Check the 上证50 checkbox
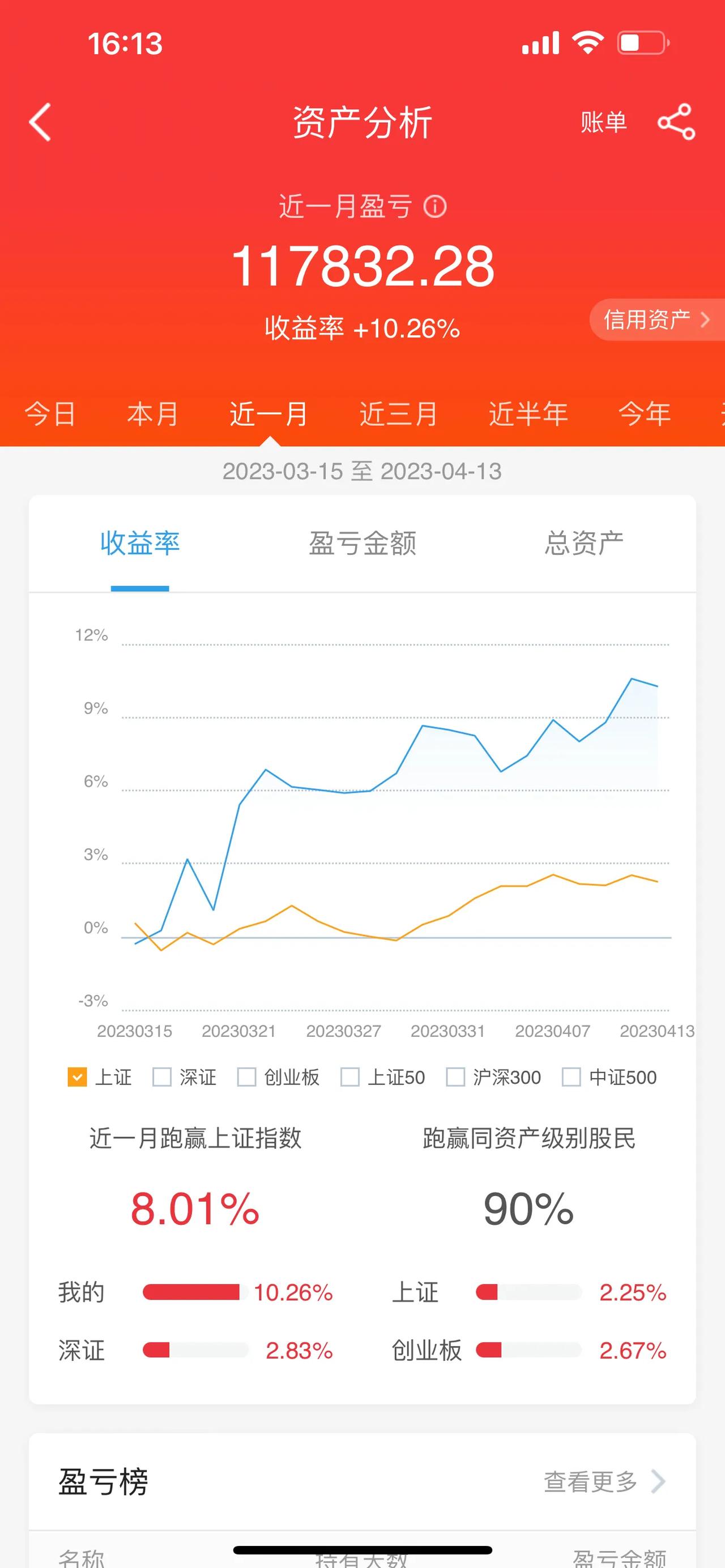This screenshot has height=1568, width=725. point(350,1077)
